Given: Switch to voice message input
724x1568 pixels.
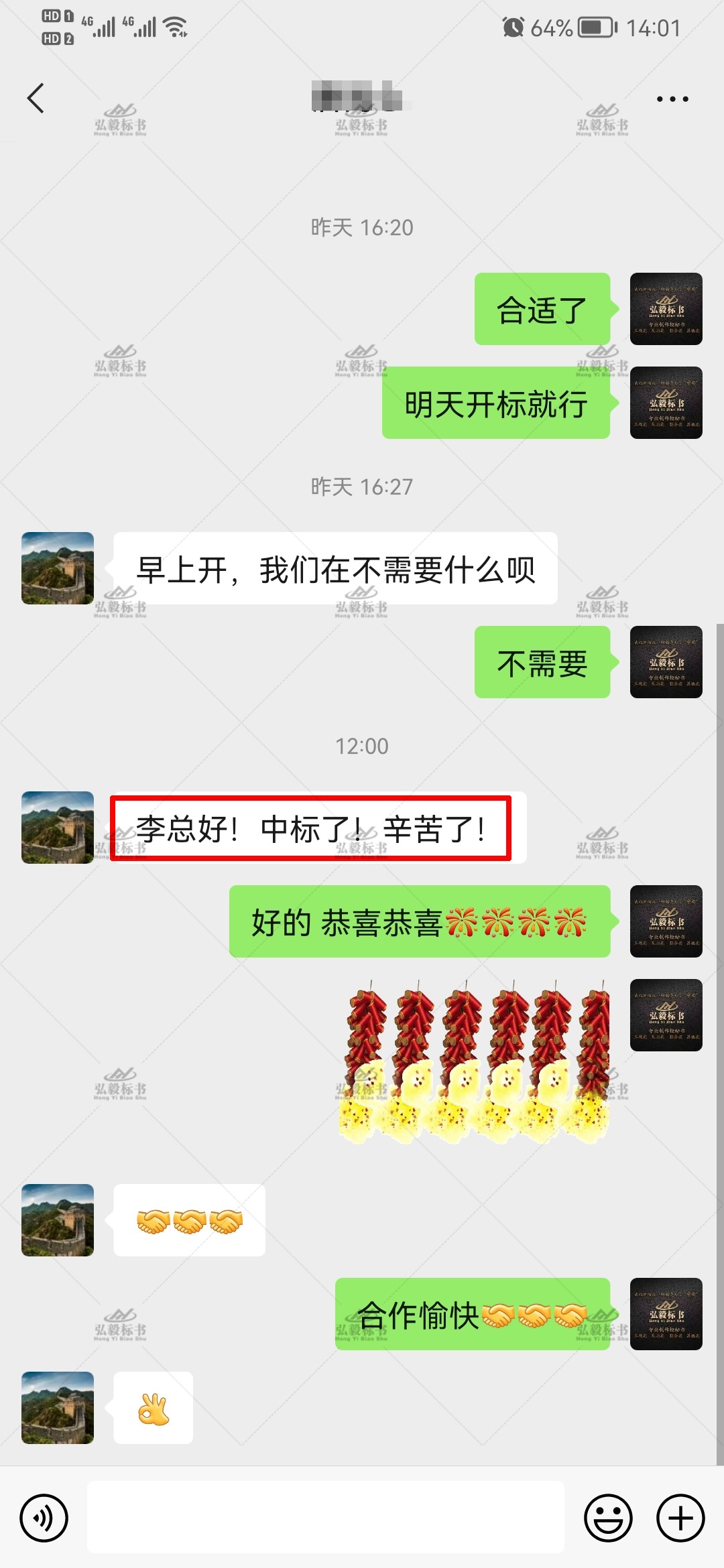Looking at the screenshot, I should pos(44,1518).
